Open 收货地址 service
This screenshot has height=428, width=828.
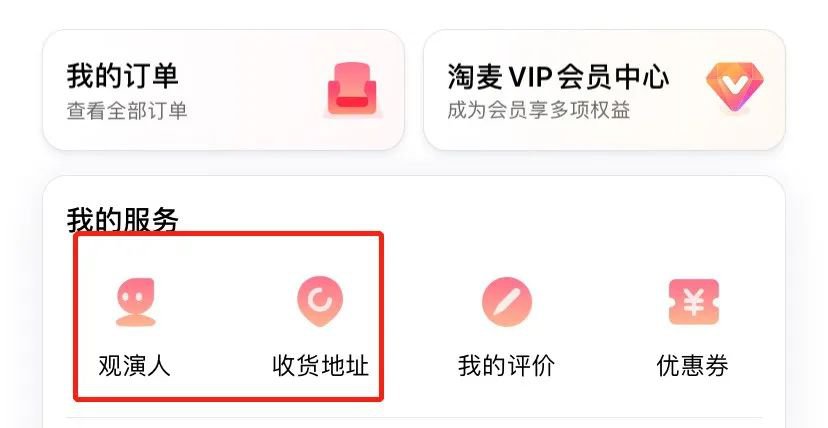pos(320,325)
